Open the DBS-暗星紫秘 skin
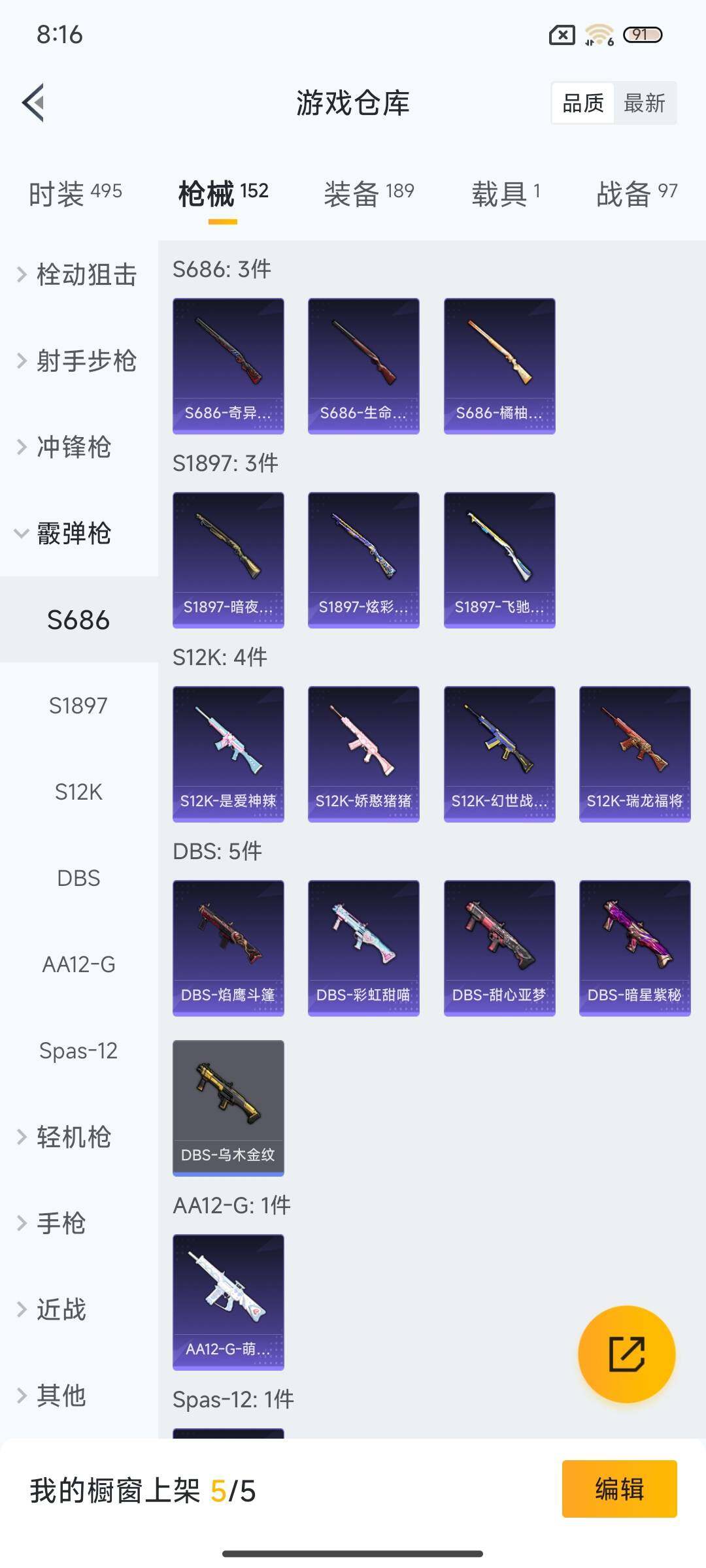 (635, 947)
